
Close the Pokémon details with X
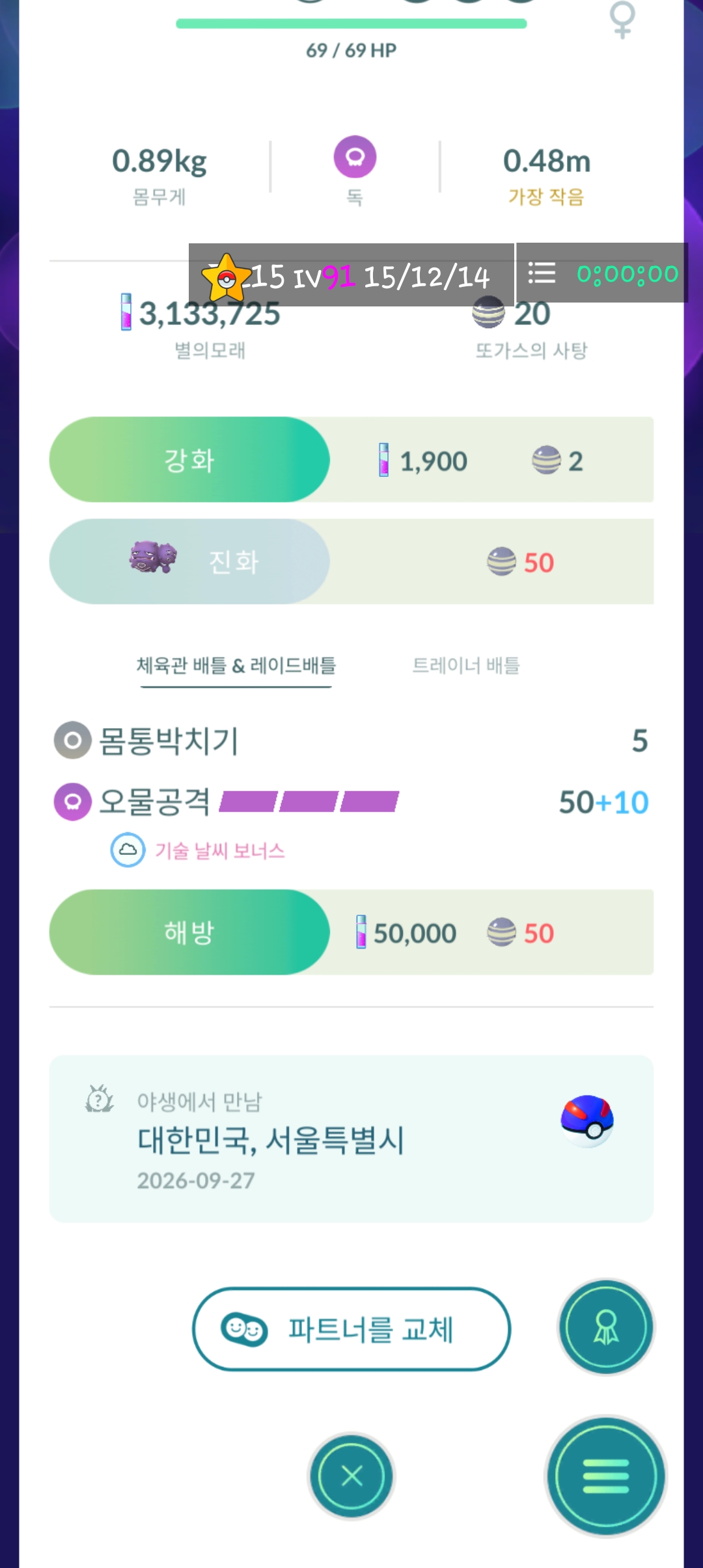[x=351, y=1476]
